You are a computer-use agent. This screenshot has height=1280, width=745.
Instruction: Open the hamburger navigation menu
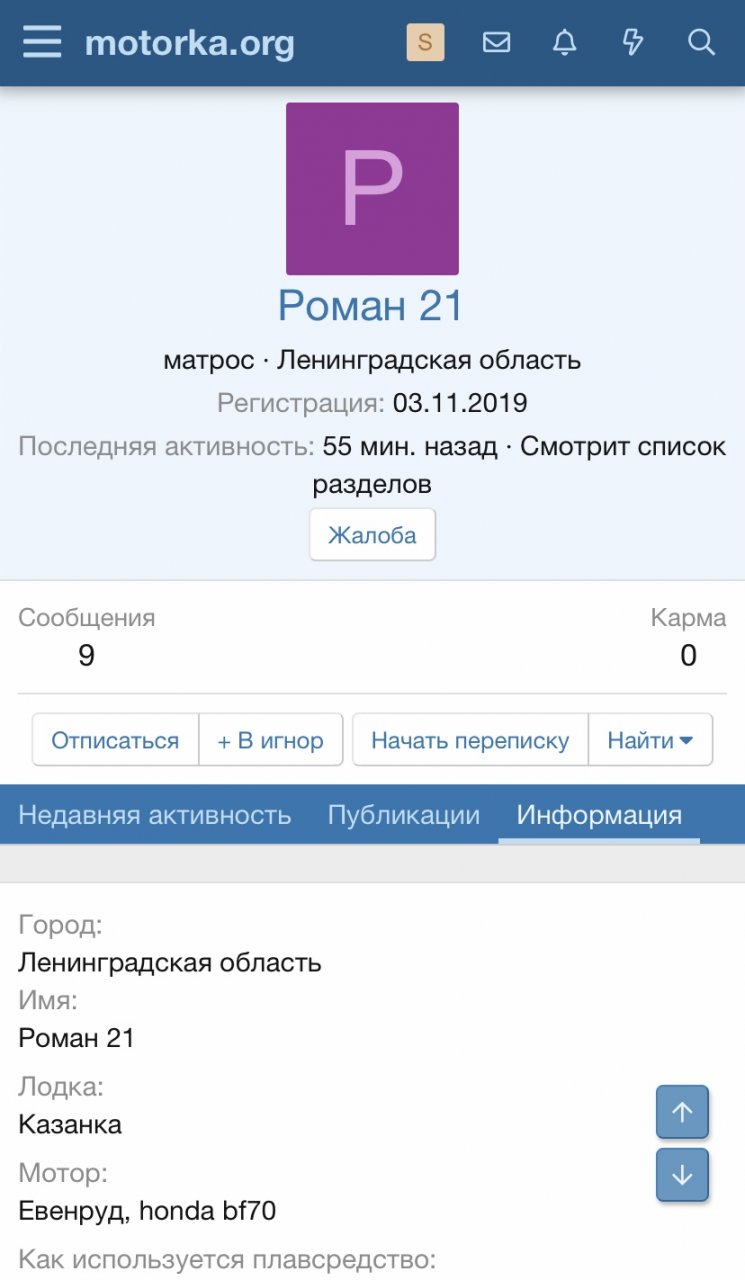[x=42, y=43]
